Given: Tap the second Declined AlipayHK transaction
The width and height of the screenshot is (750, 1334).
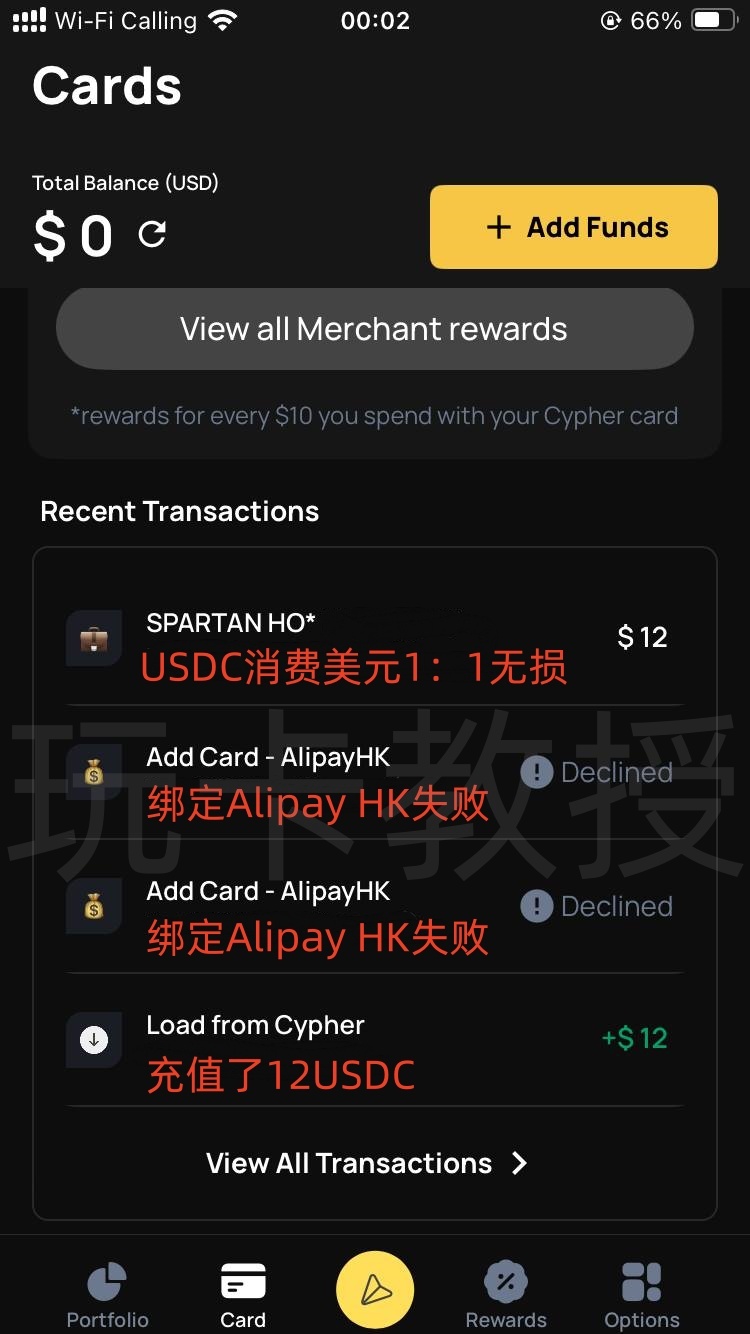Looking at the screenshot, I should pos(375,906).
